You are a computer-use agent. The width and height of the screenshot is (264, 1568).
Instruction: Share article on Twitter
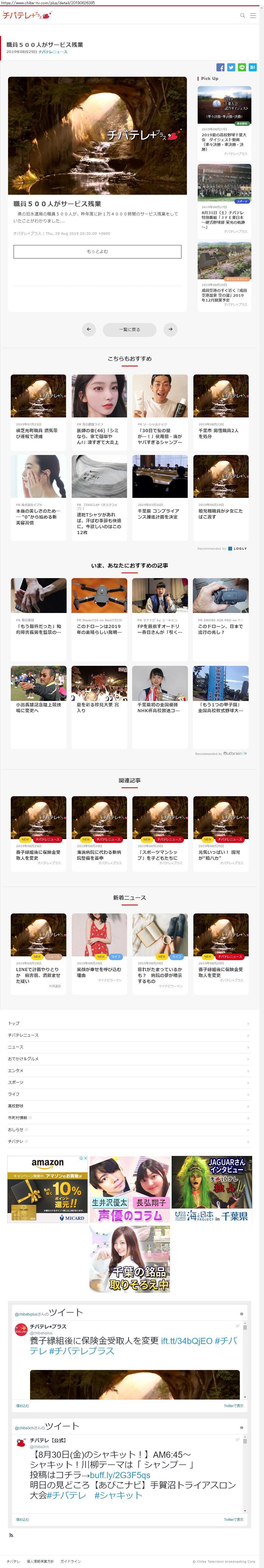(231, 67)
